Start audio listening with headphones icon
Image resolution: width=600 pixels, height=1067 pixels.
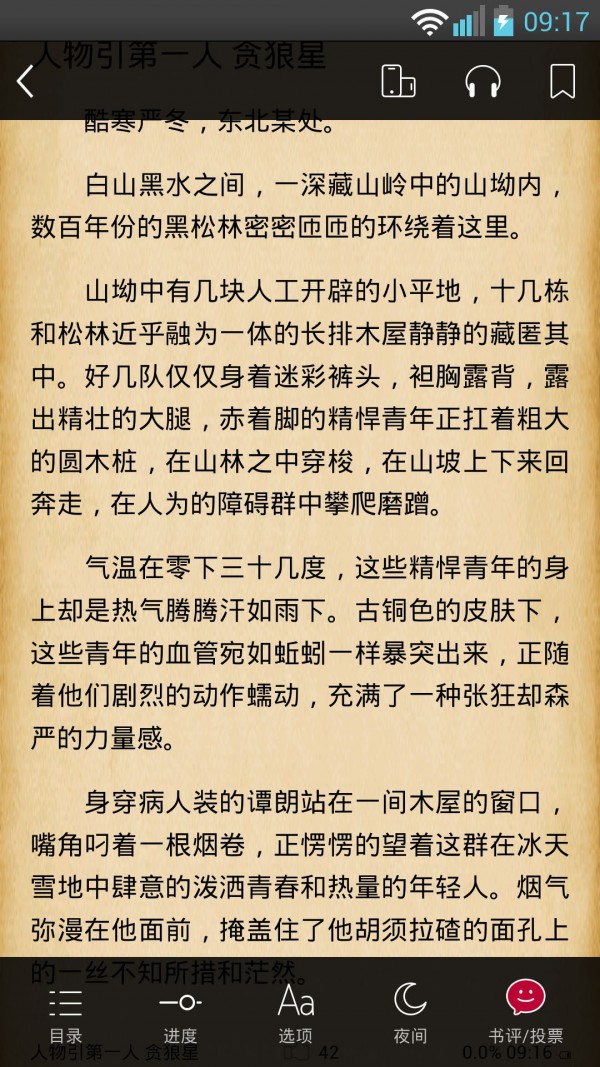coord(482,82)
